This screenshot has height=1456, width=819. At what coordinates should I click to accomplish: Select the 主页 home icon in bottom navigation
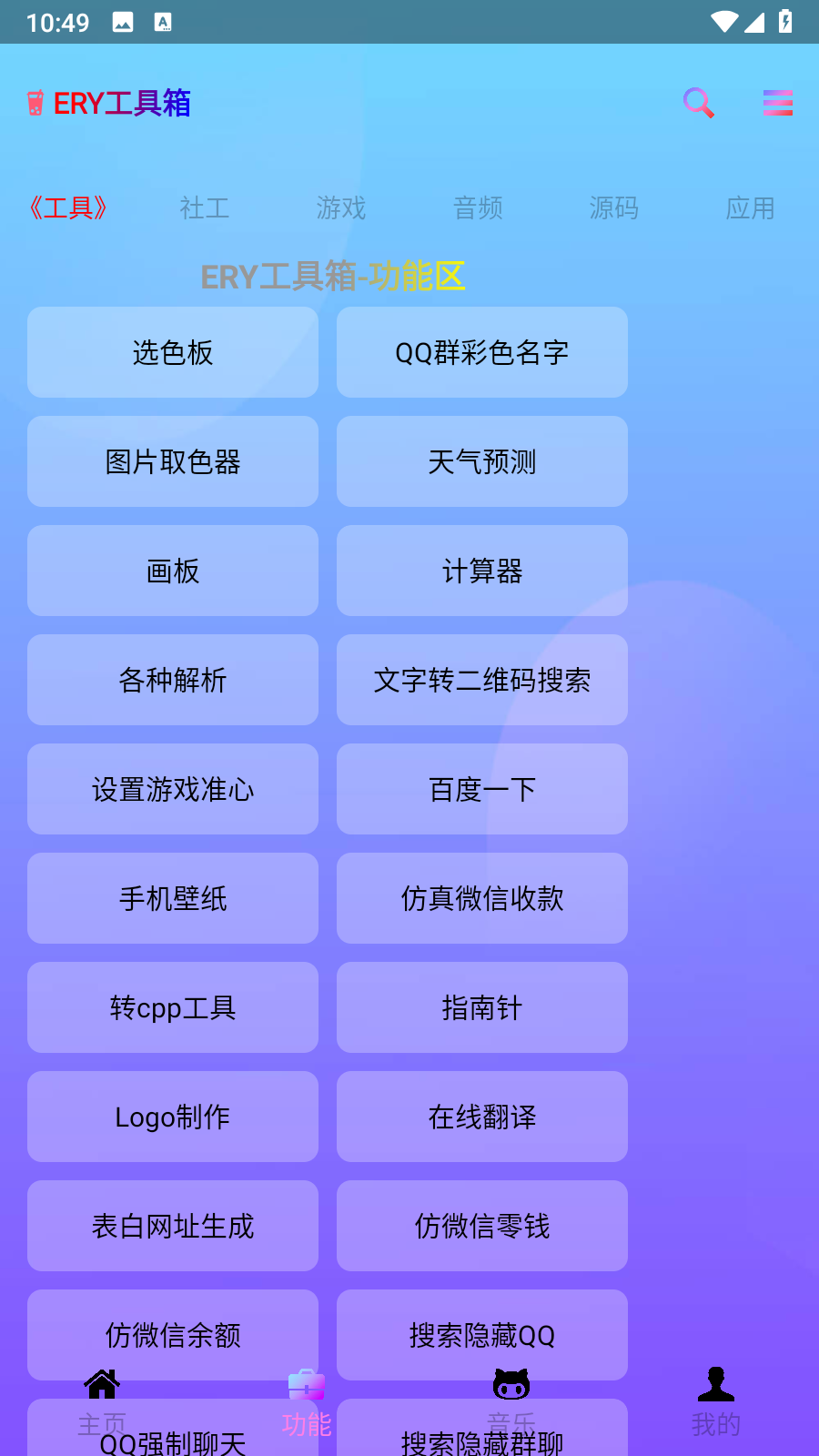click(x=102, y=1384)
